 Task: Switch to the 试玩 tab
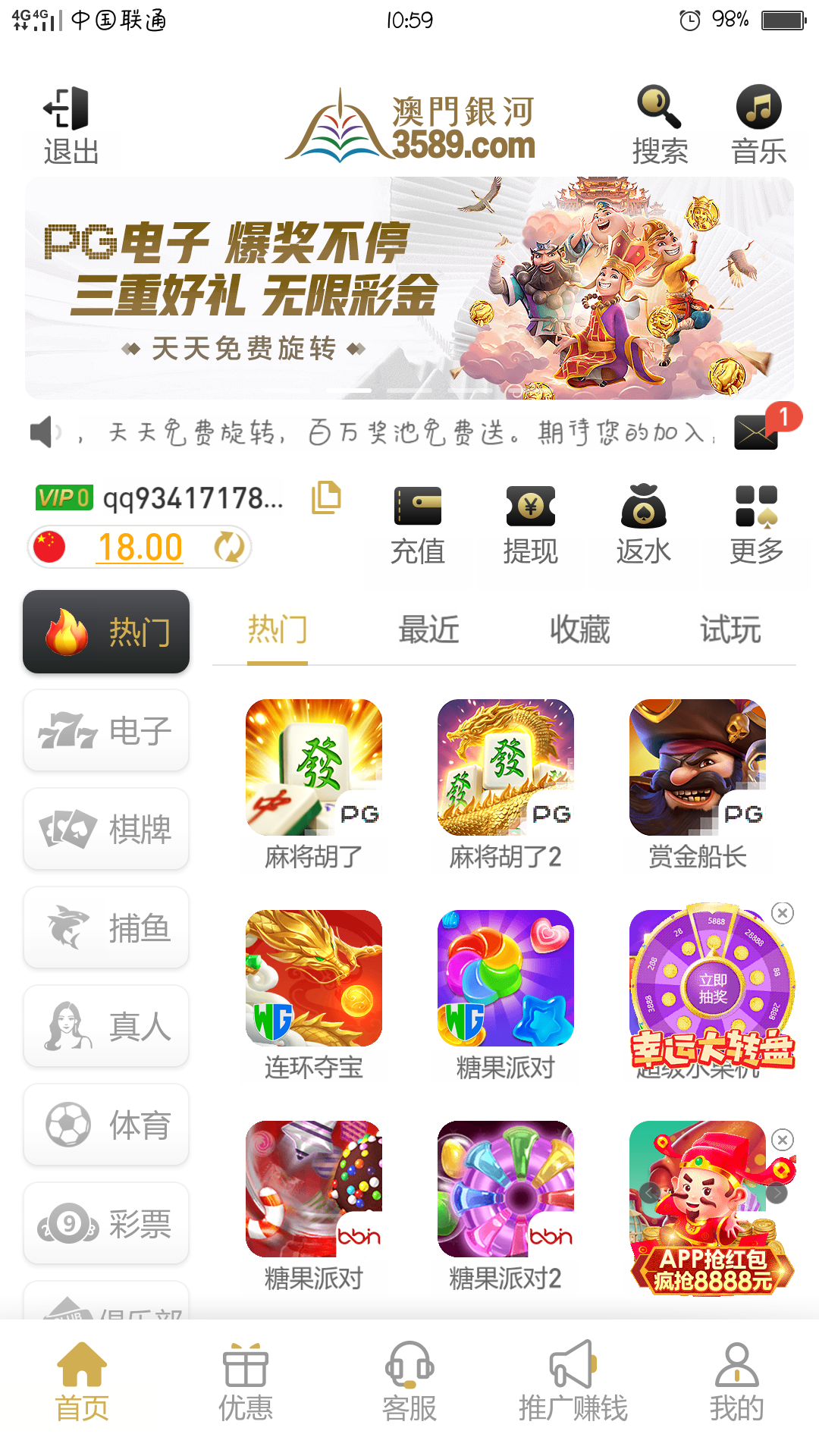[x=730, y=630]
